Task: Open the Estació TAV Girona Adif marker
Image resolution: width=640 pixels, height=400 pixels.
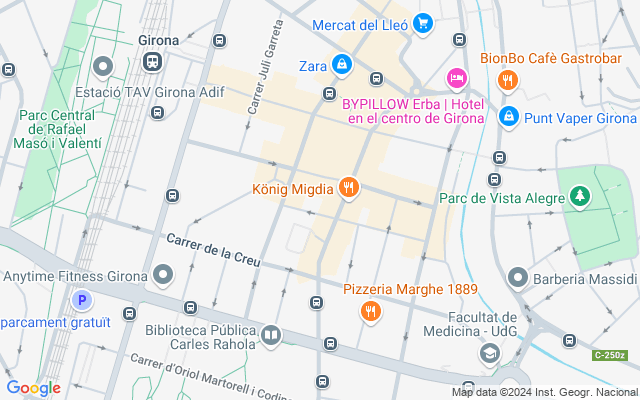Action: point(103,67)
